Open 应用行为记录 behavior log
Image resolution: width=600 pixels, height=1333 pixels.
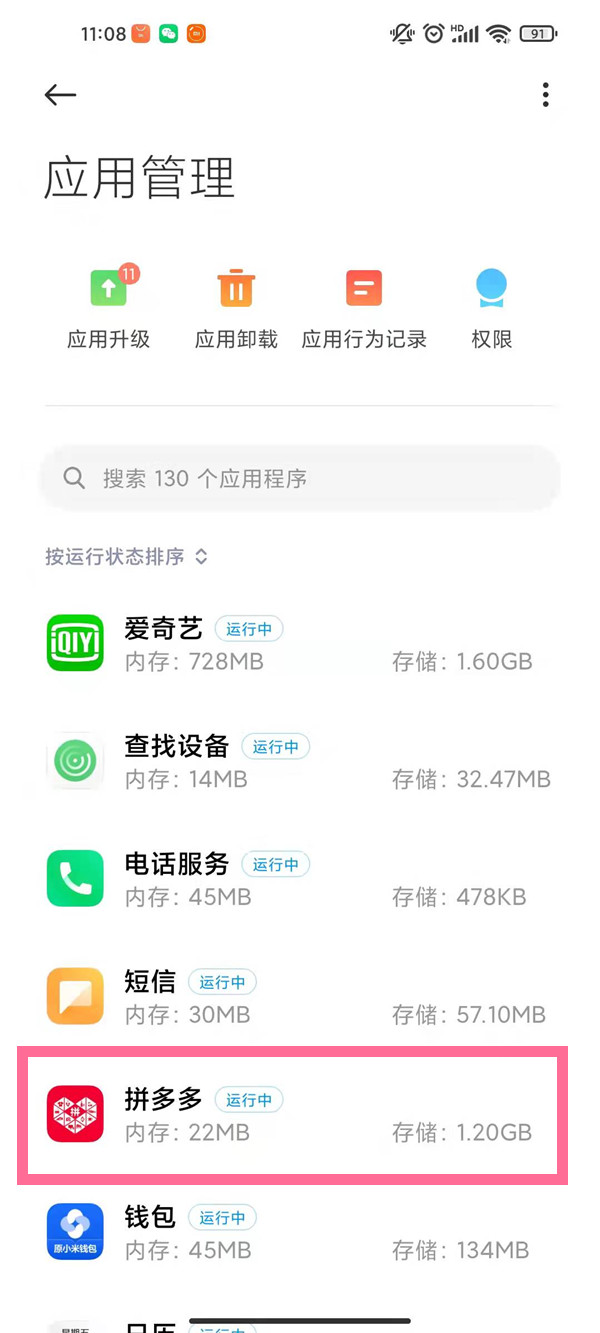click(364, 308)
